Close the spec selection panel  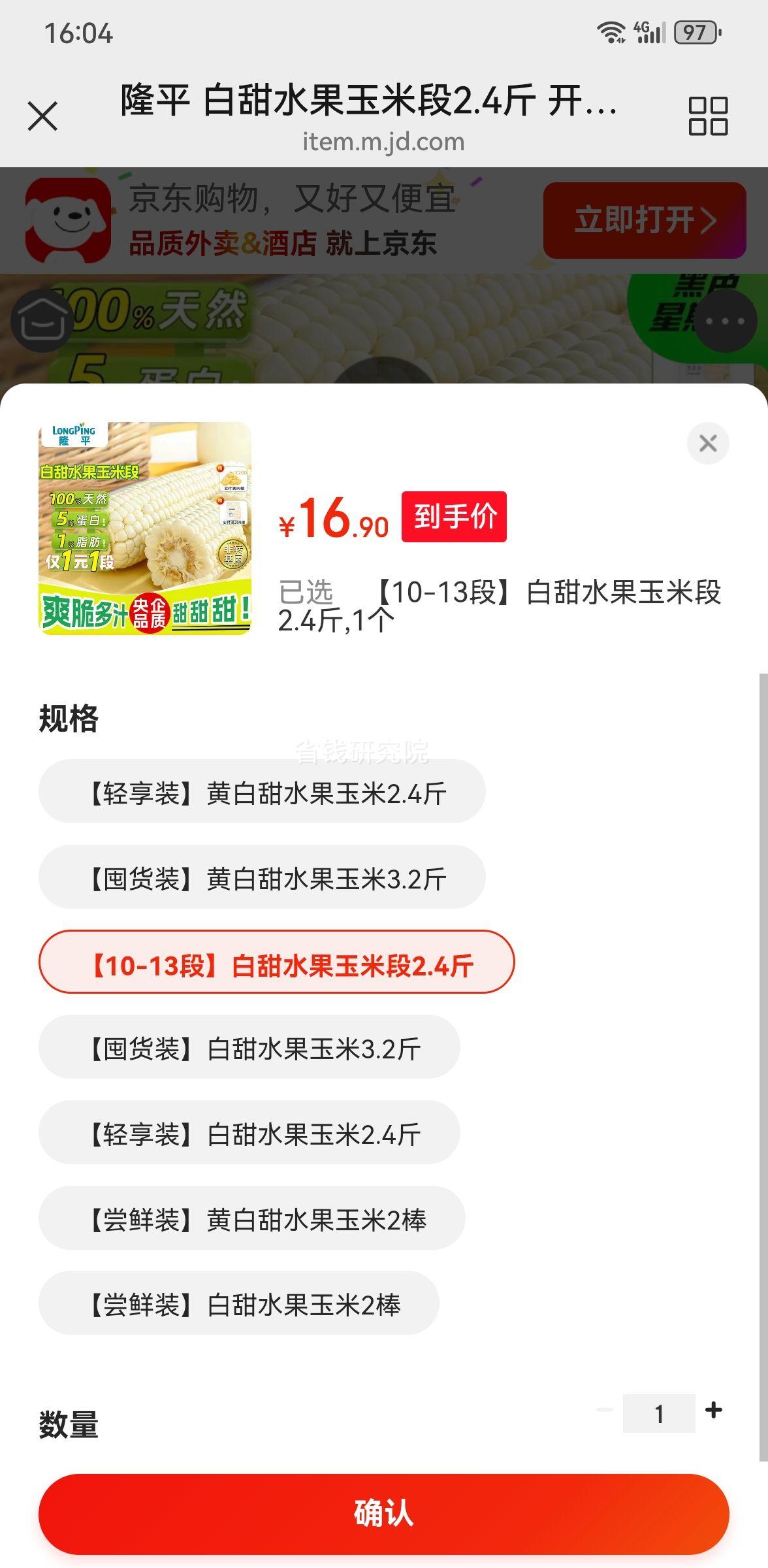click(x=707, y=443)
